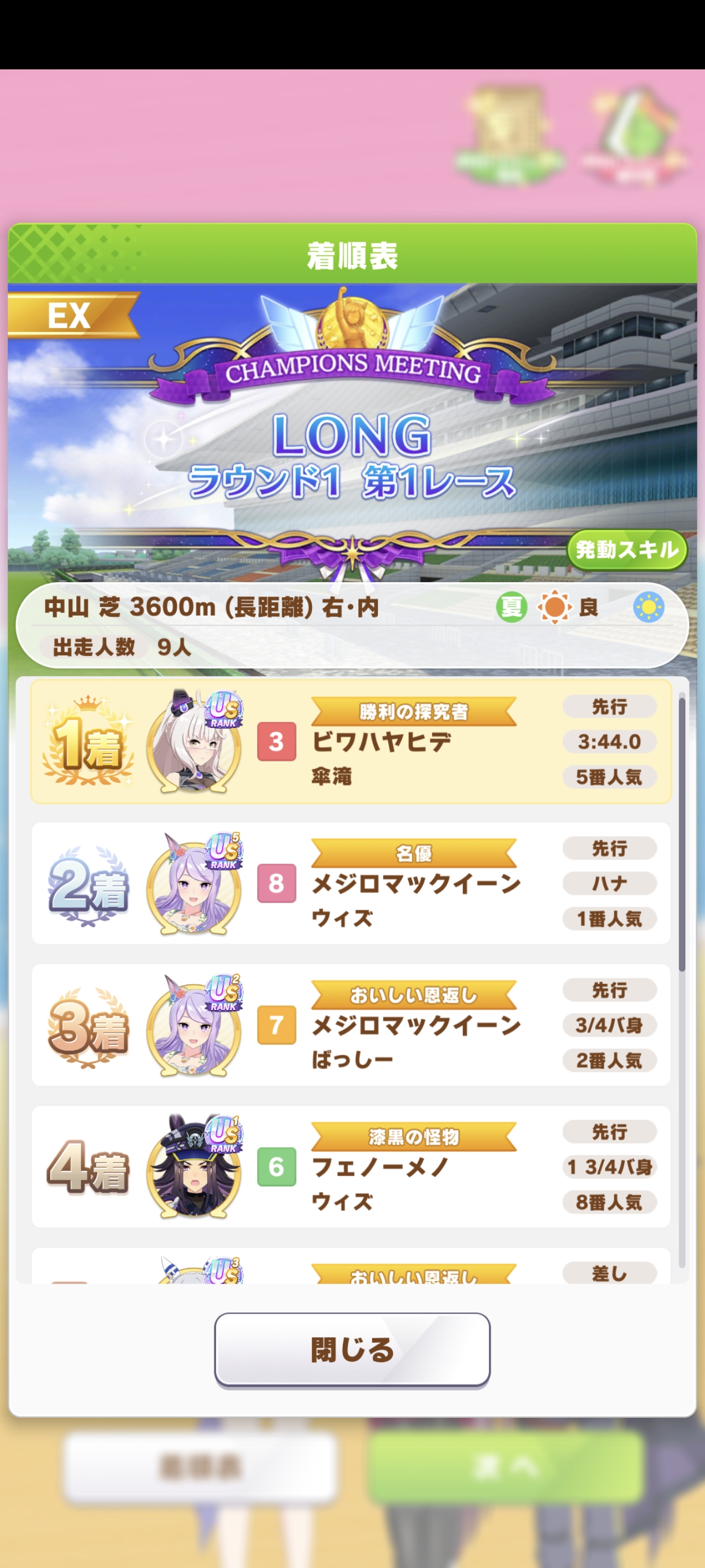Close the results table with 閉じる
The image size is (705, 1568).
coord(352,1349)
